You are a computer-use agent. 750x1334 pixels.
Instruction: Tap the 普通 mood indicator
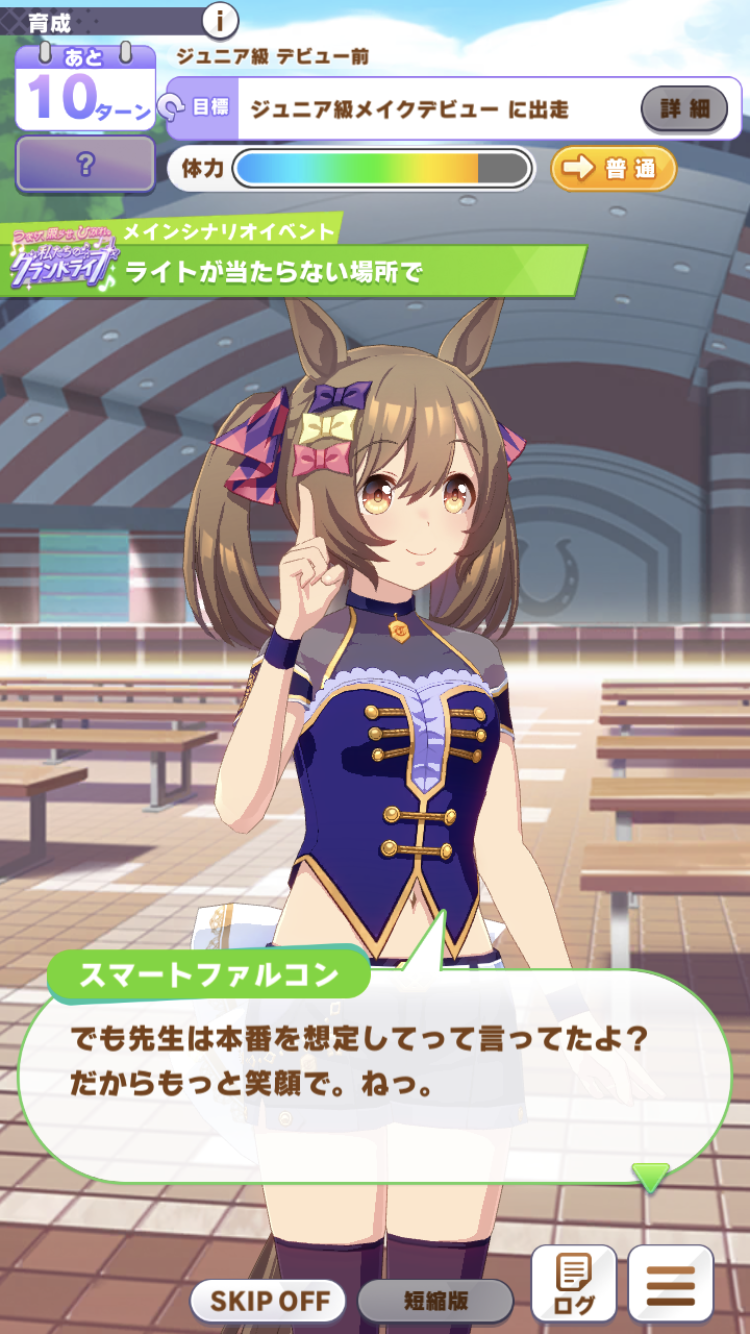(613, 169)
